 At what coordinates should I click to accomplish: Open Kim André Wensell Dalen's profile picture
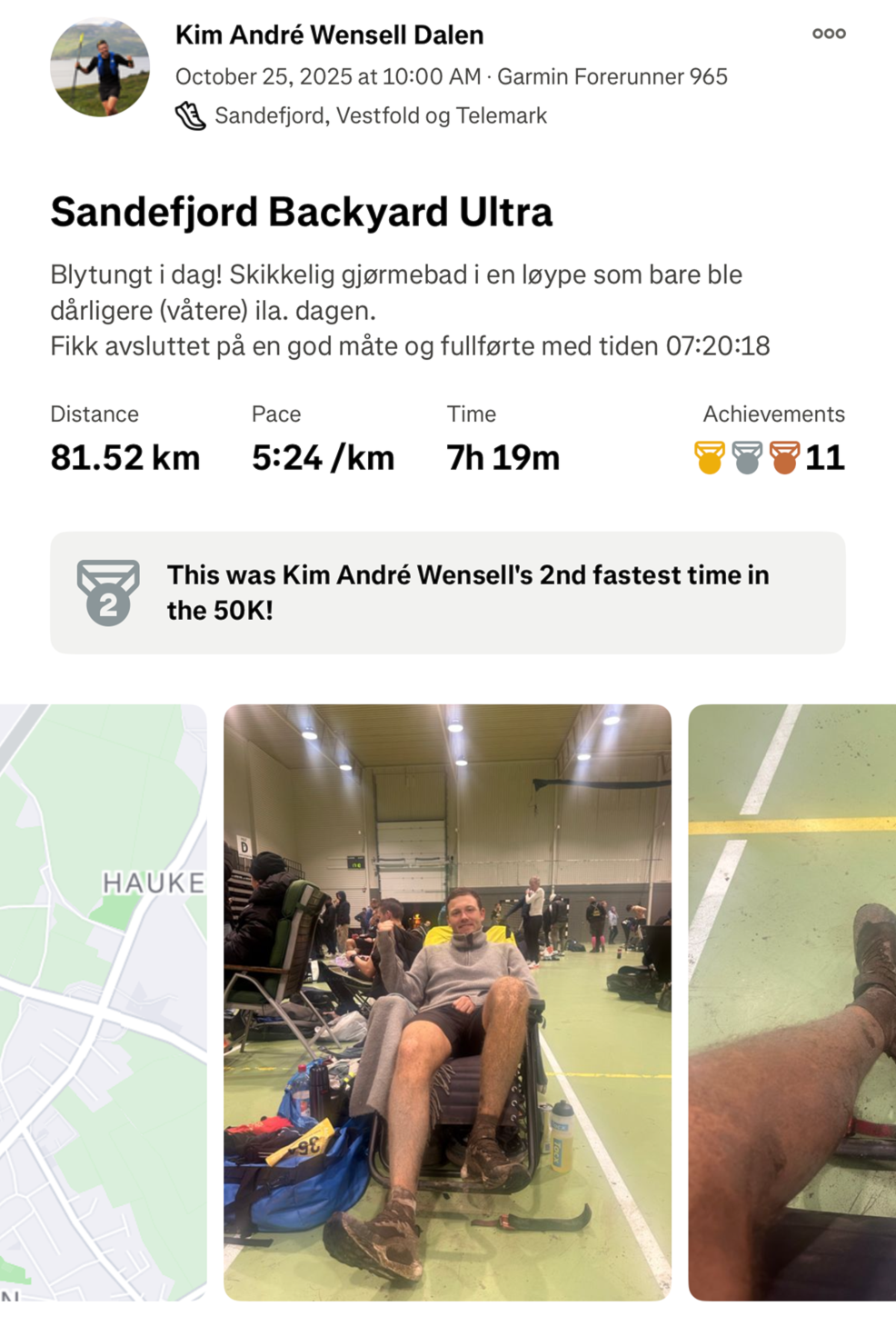[x=100, y=68]
